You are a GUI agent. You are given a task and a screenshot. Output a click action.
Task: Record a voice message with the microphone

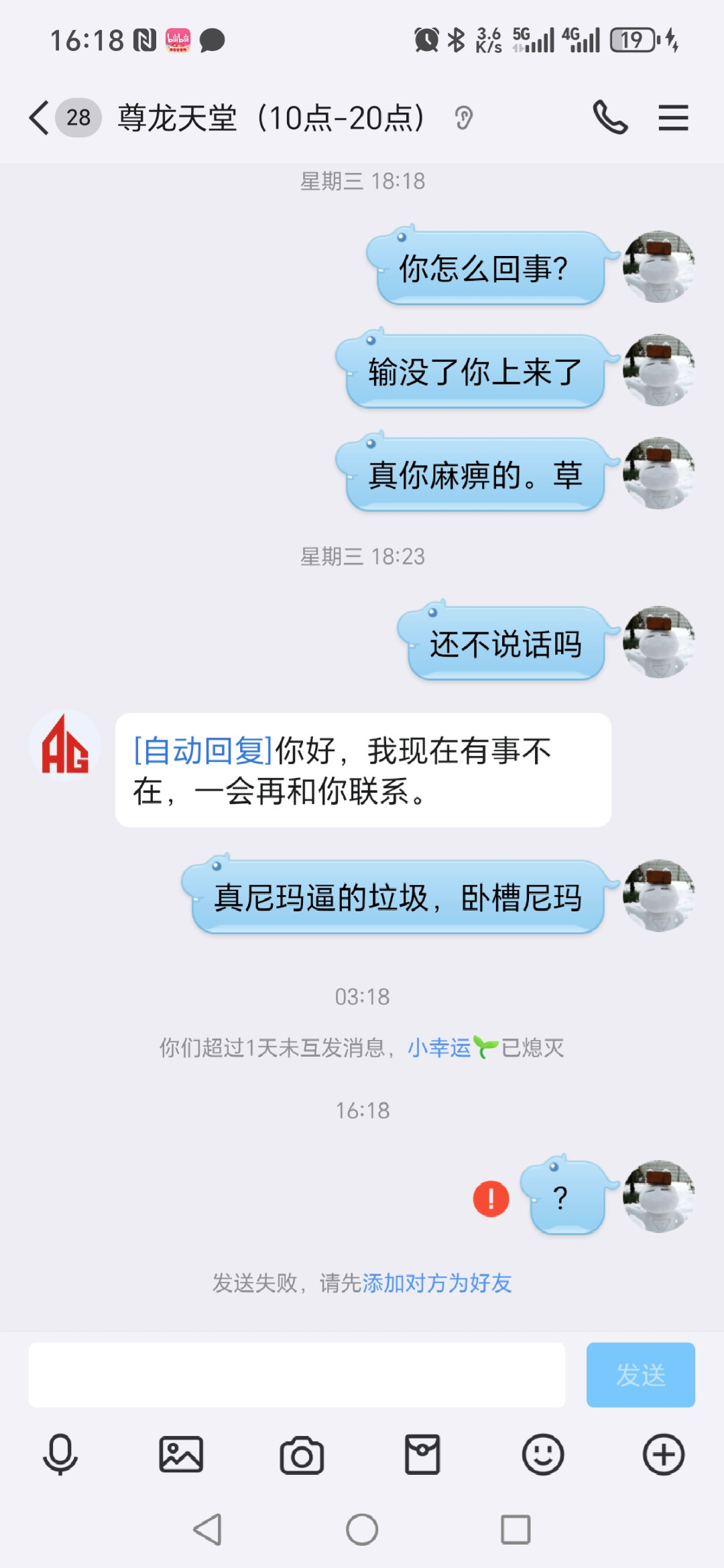(60, 1455)
